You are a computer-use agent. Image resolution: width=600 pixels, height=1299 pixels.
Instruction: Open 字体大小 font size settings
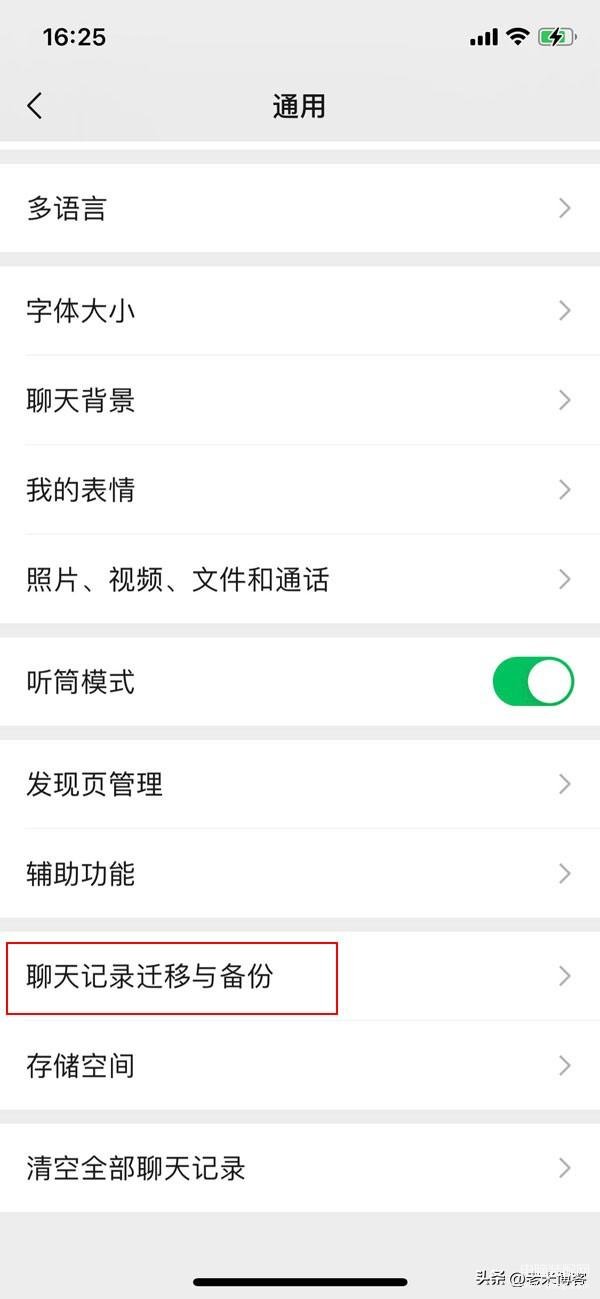[x=300, y=311]
